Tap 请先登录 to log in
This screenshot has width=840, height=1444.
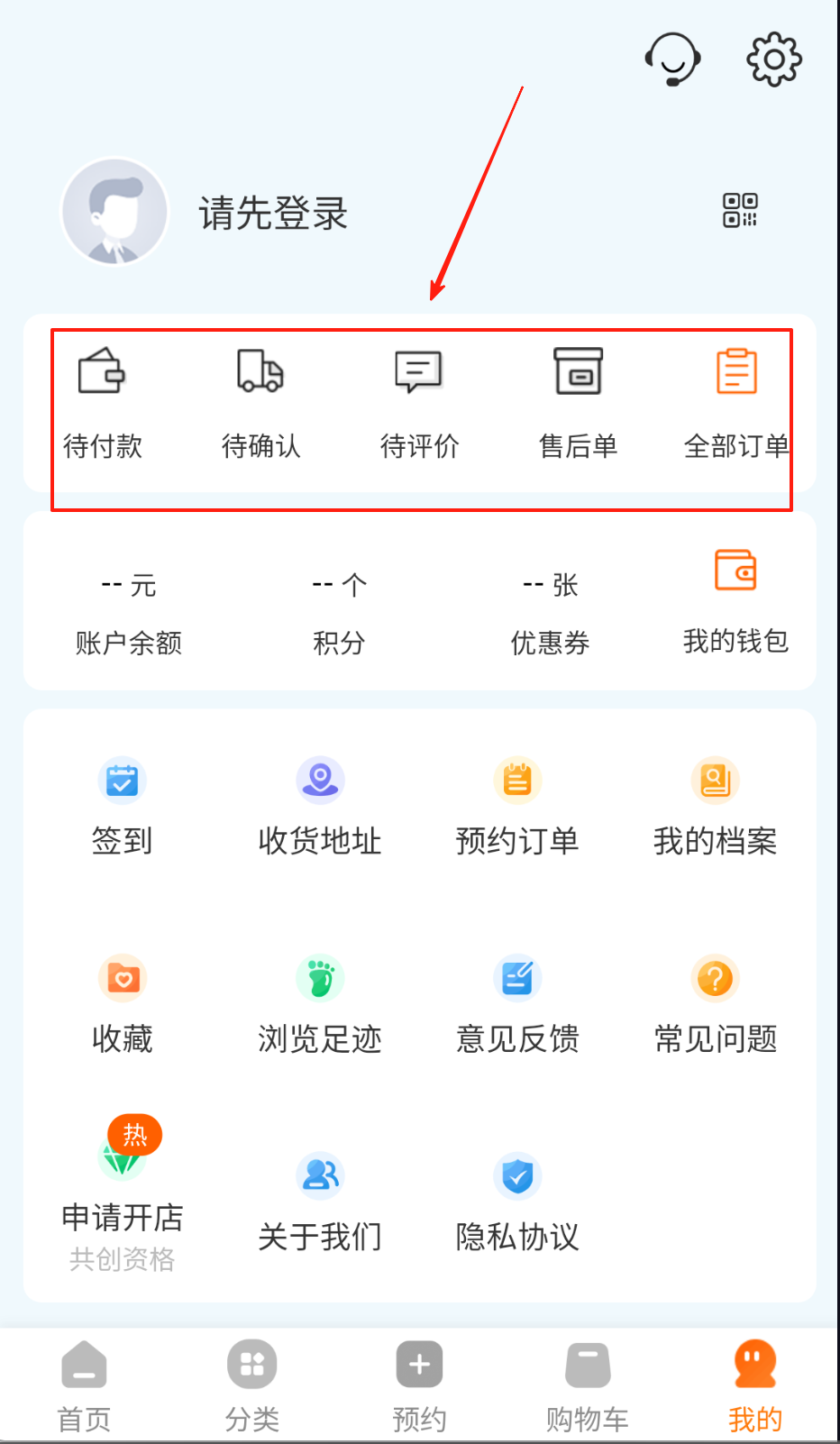(x=273, y=214)
